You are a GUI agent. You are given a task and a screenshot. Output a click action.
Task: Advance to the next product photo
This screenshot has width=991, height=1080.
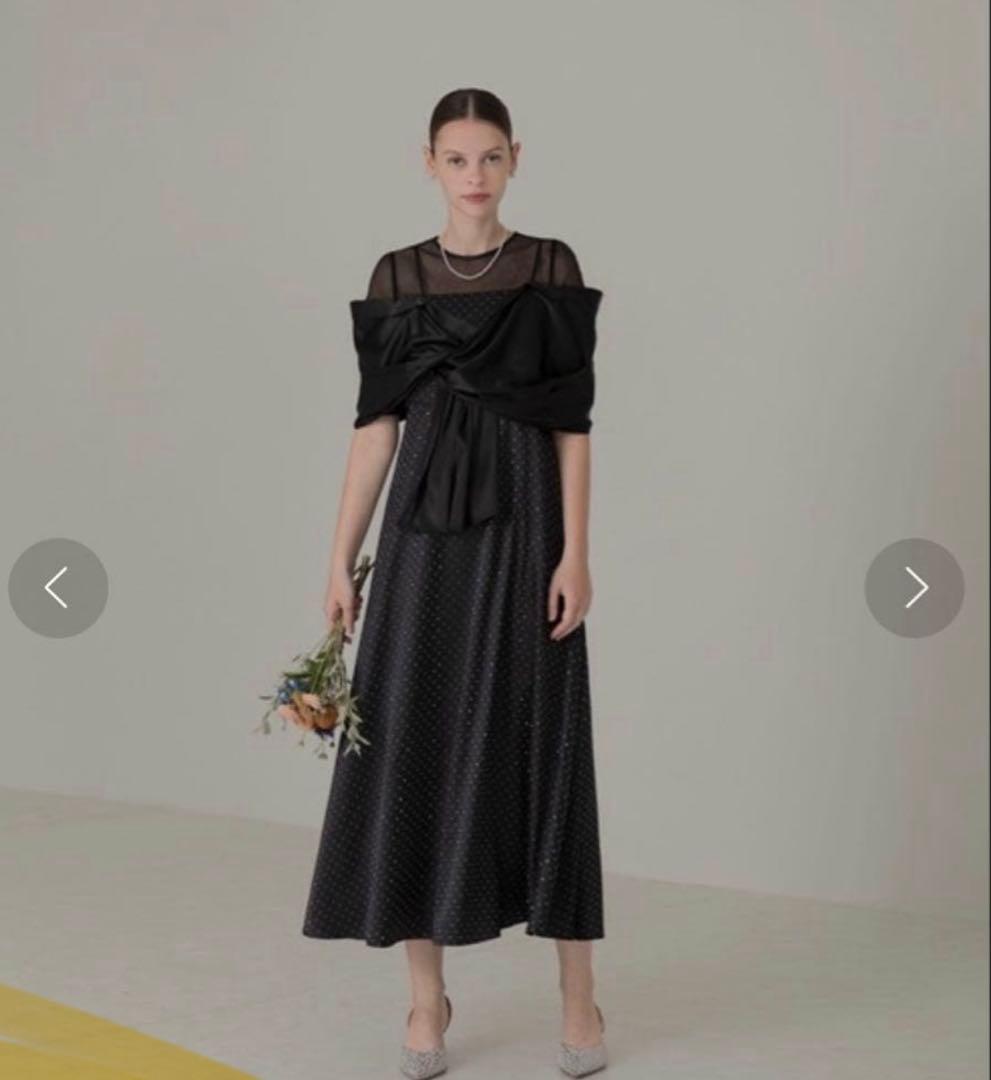[x=914, y=588]
